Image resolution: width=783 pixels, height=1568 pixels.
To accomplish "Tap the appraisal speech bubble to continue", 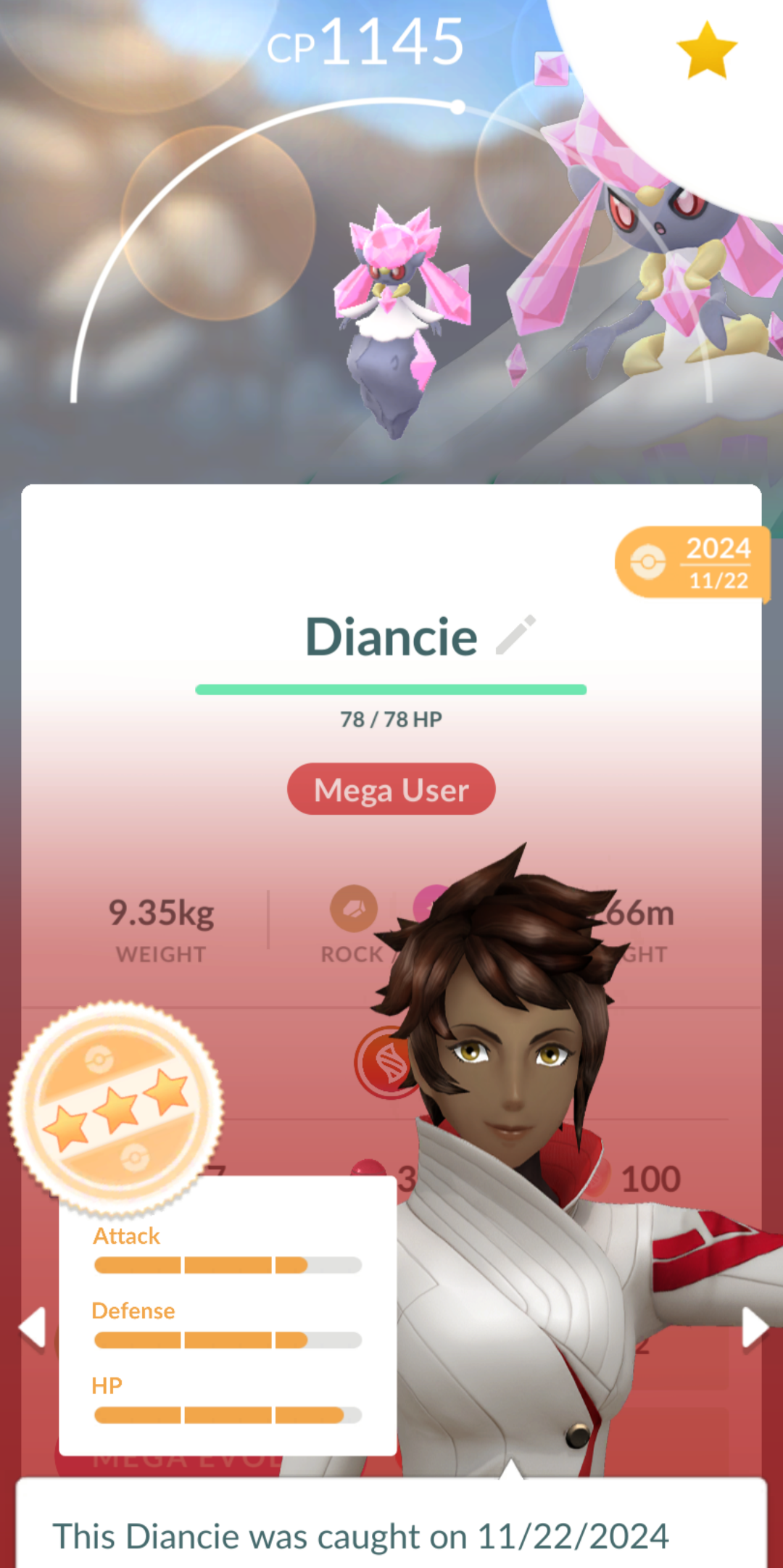I will click(391, 1530).
